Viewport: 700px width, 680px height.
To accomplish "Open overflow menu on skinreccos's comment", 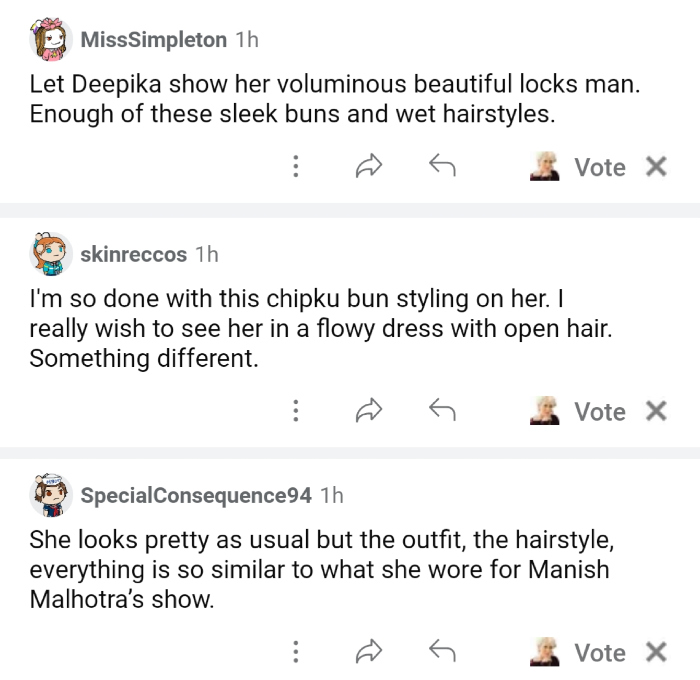I will [296, 410].
